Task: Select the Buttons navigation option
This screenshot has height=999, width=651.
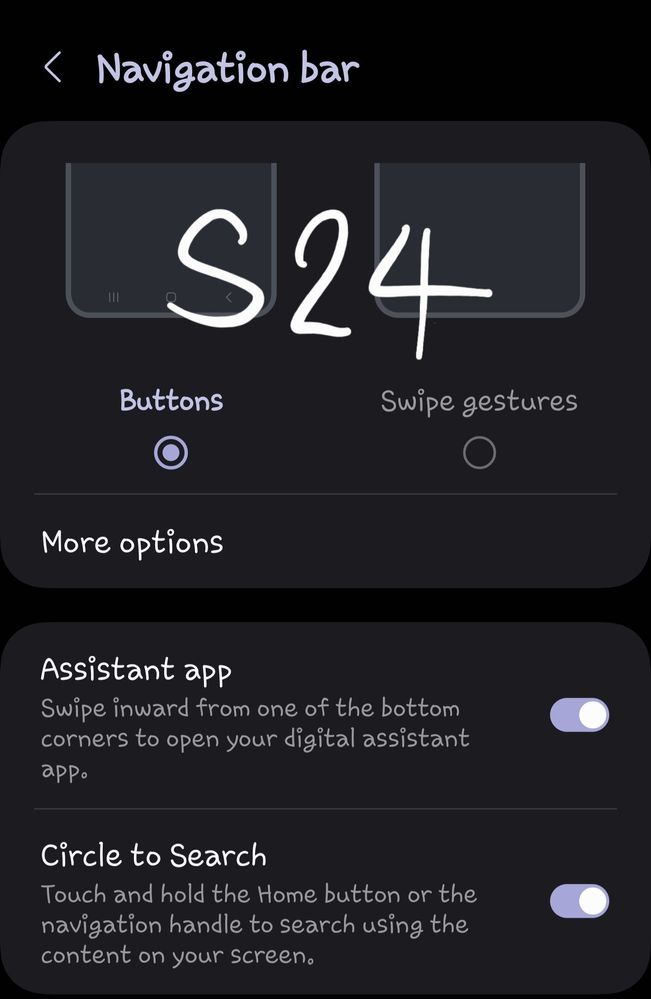Action: (x=171, y=453)
